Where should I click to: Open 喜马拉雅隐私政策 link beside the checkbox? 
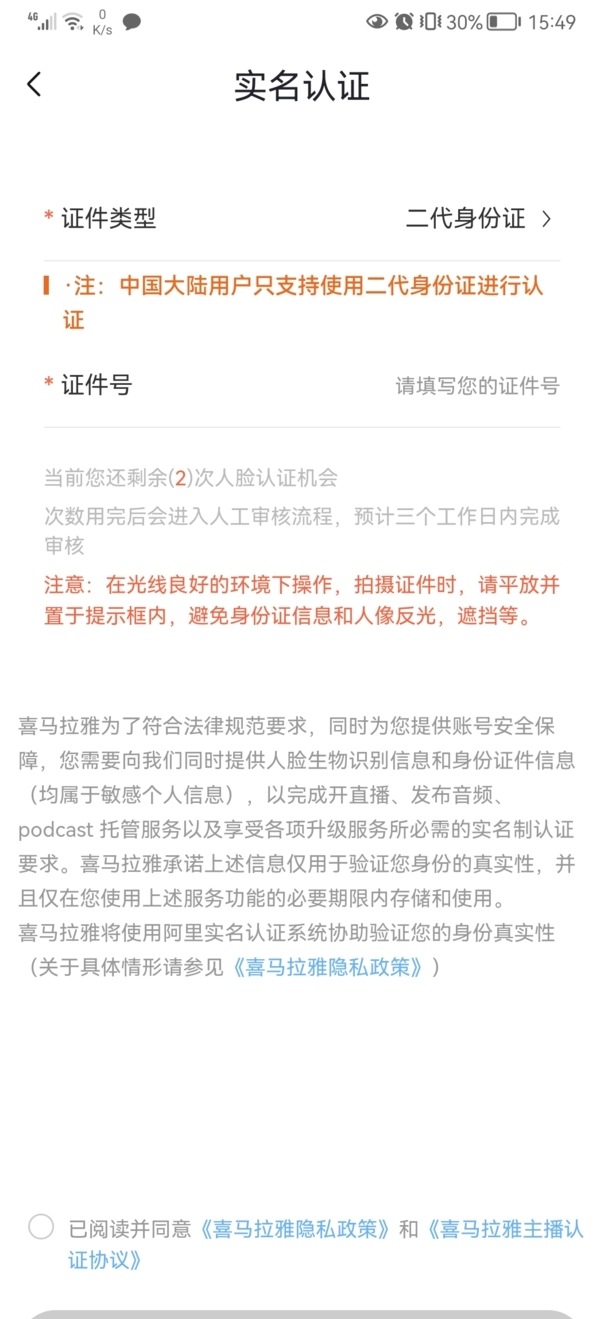point(294,1229)
